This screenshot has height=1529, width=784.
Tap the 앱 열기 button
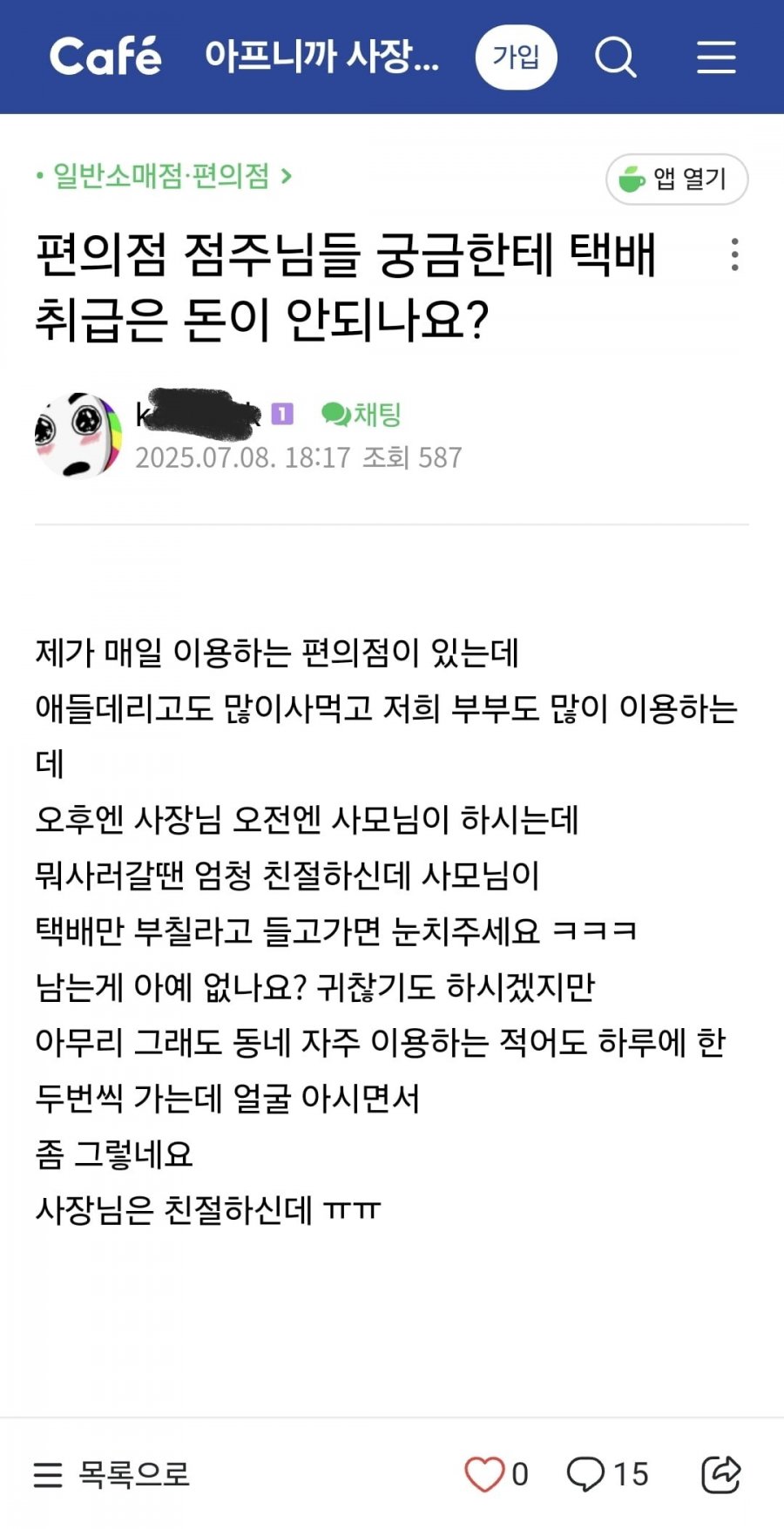pyautogui.click(x=677, y=179)
